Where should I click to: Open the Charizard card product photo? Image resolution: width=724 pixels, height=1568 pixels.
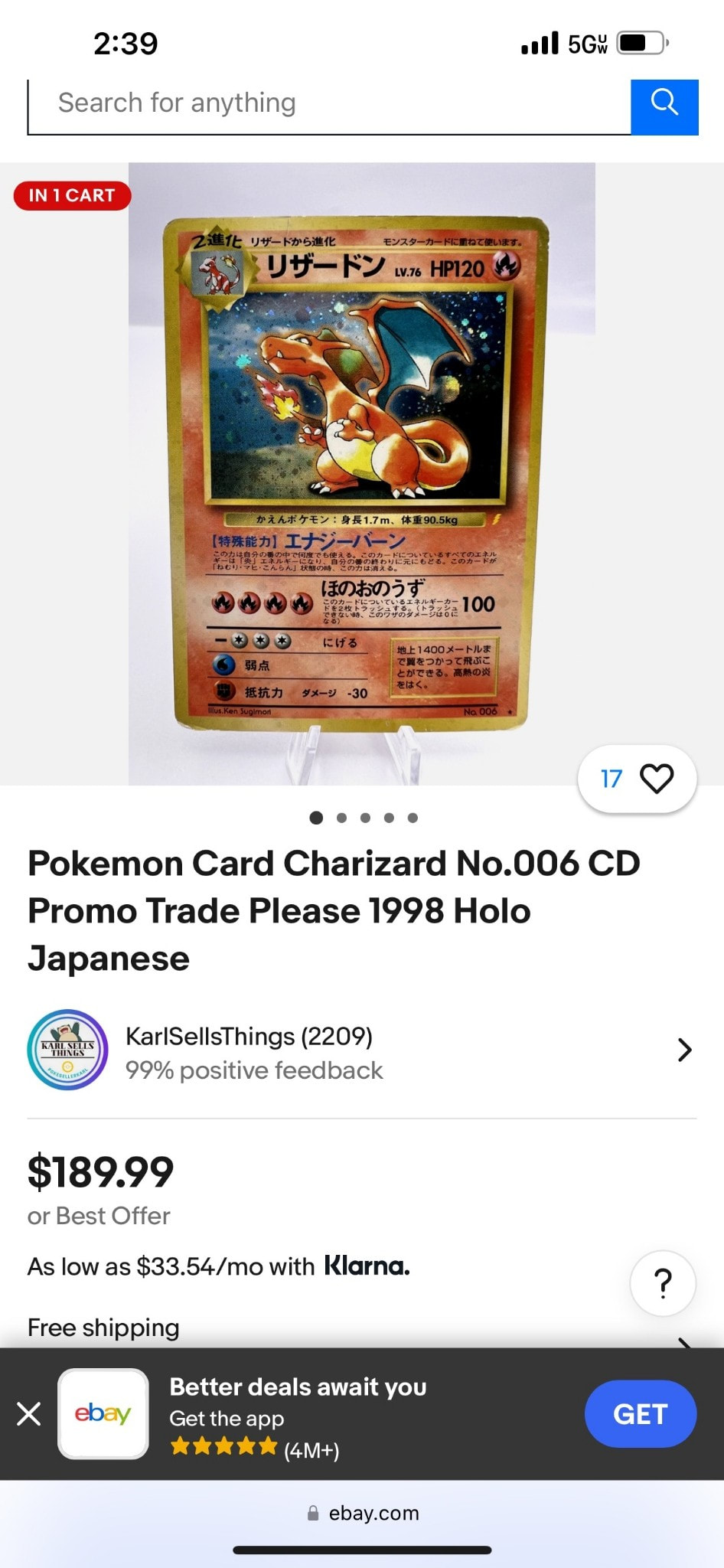[x=361, y=473]
